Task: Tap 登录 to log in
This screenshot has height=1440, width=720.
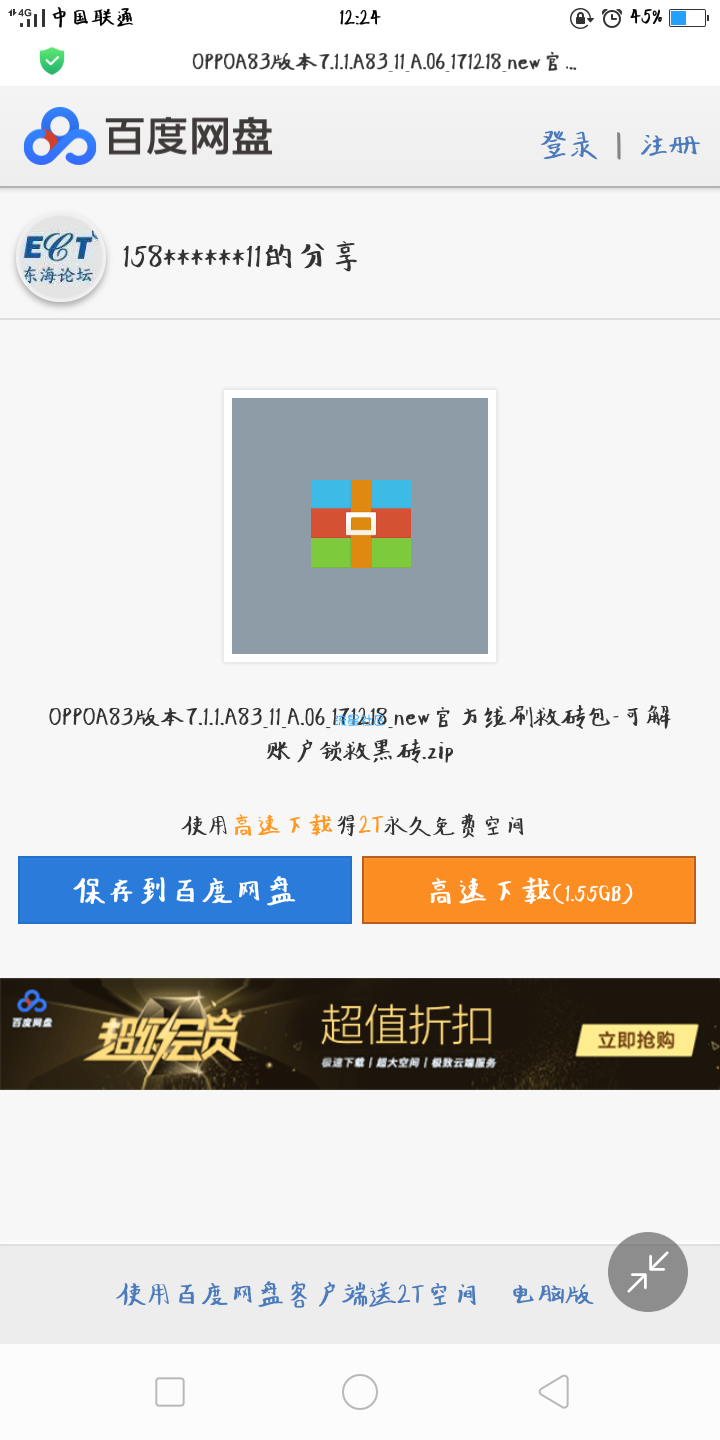Action: pos(569,145)
